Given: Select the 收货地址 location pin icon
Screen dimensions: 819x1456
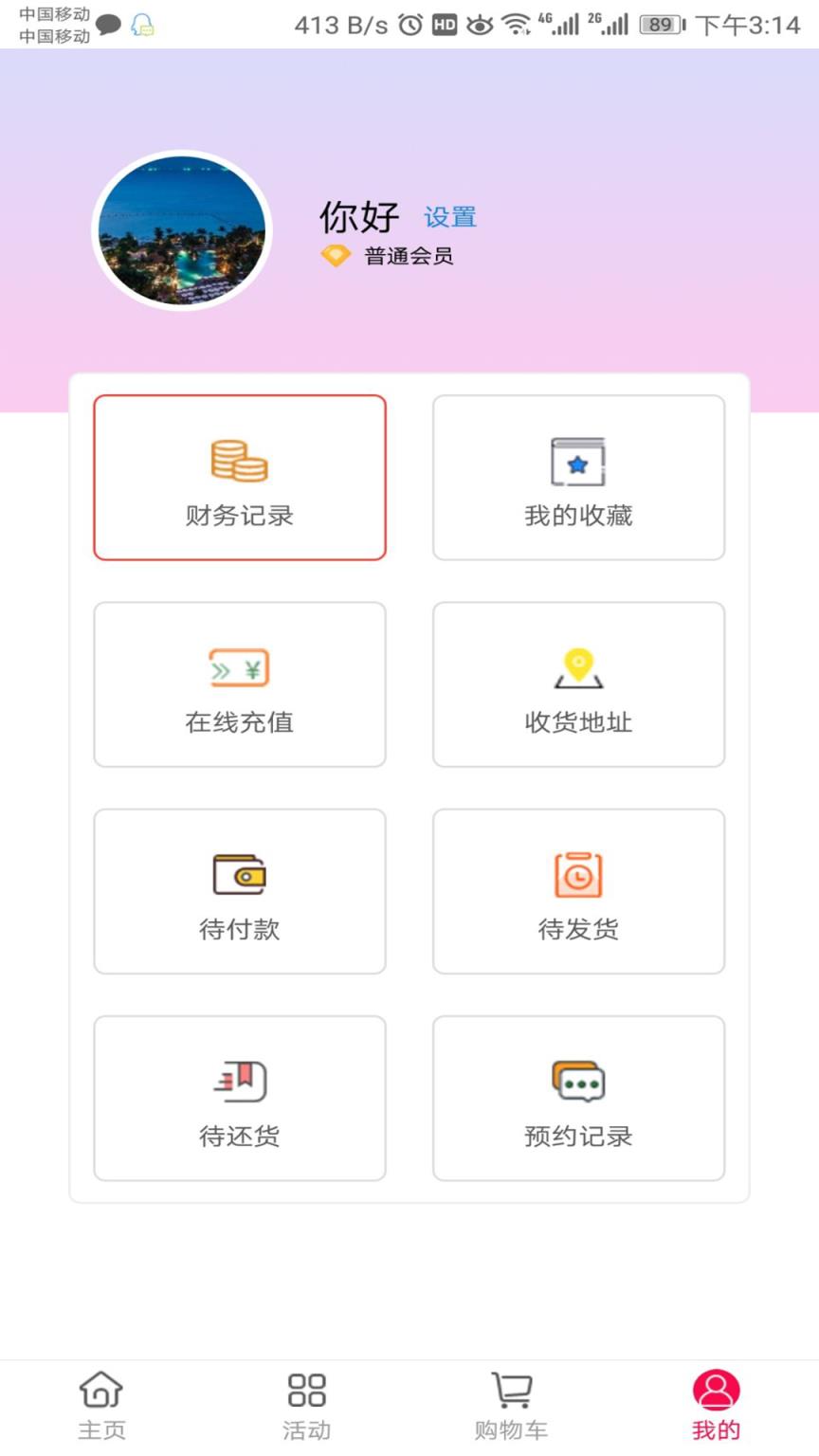Looking at the screenshot, I should coord(577,668).
